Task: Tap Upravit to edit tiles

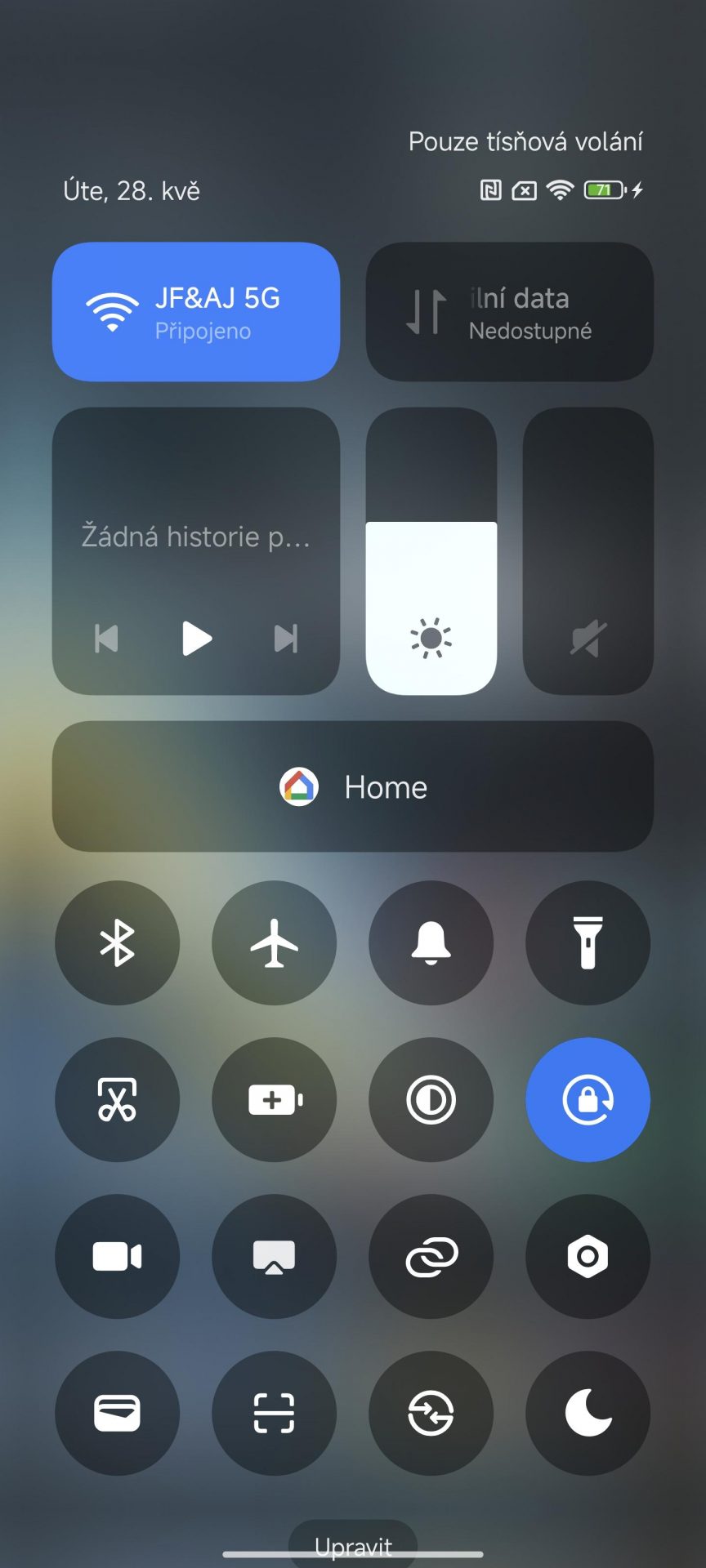Action: tap(353, 1546)
